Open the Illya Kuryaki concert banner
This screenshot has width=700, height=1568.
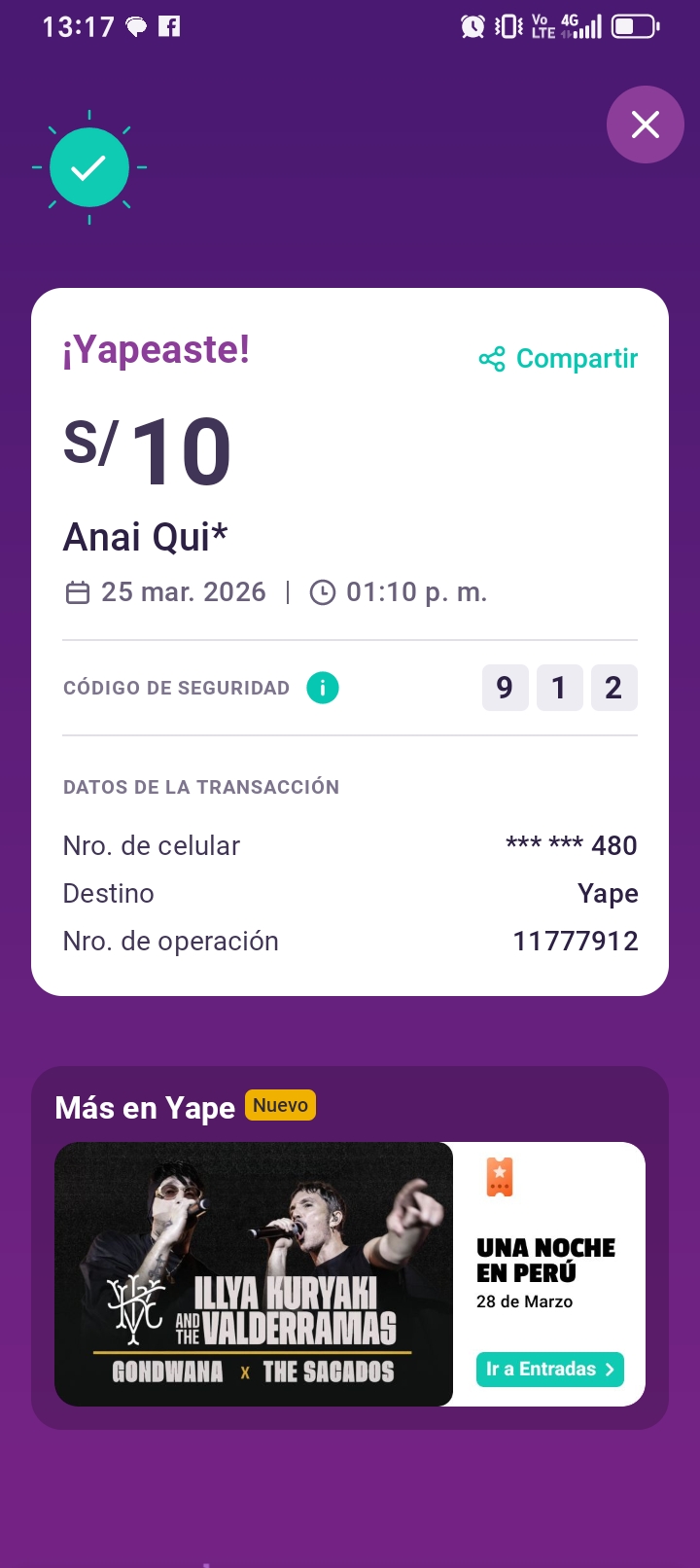pyautogui.click(x=254, y=1273)
